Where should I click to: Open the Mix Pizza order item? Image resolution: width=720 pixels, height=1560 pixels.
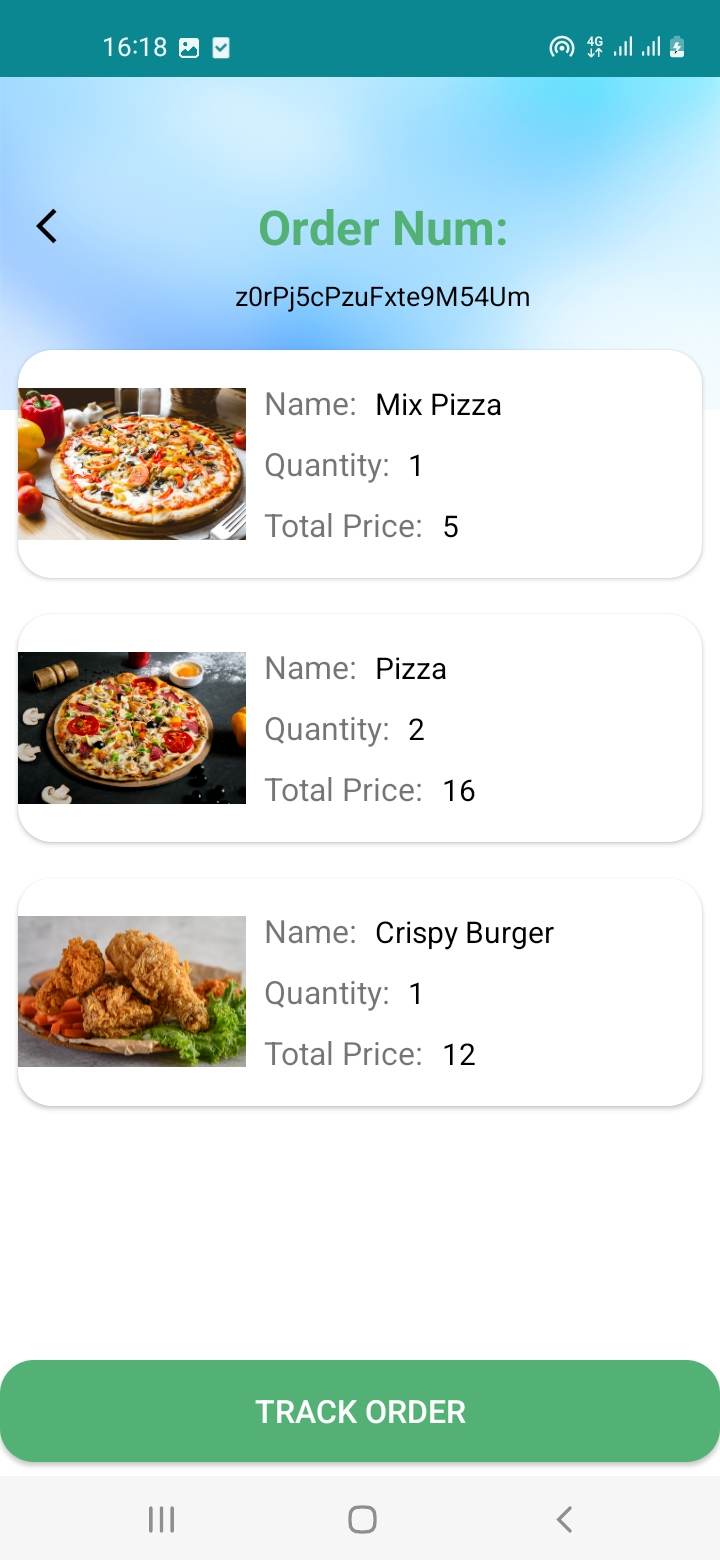click(360, 464)
